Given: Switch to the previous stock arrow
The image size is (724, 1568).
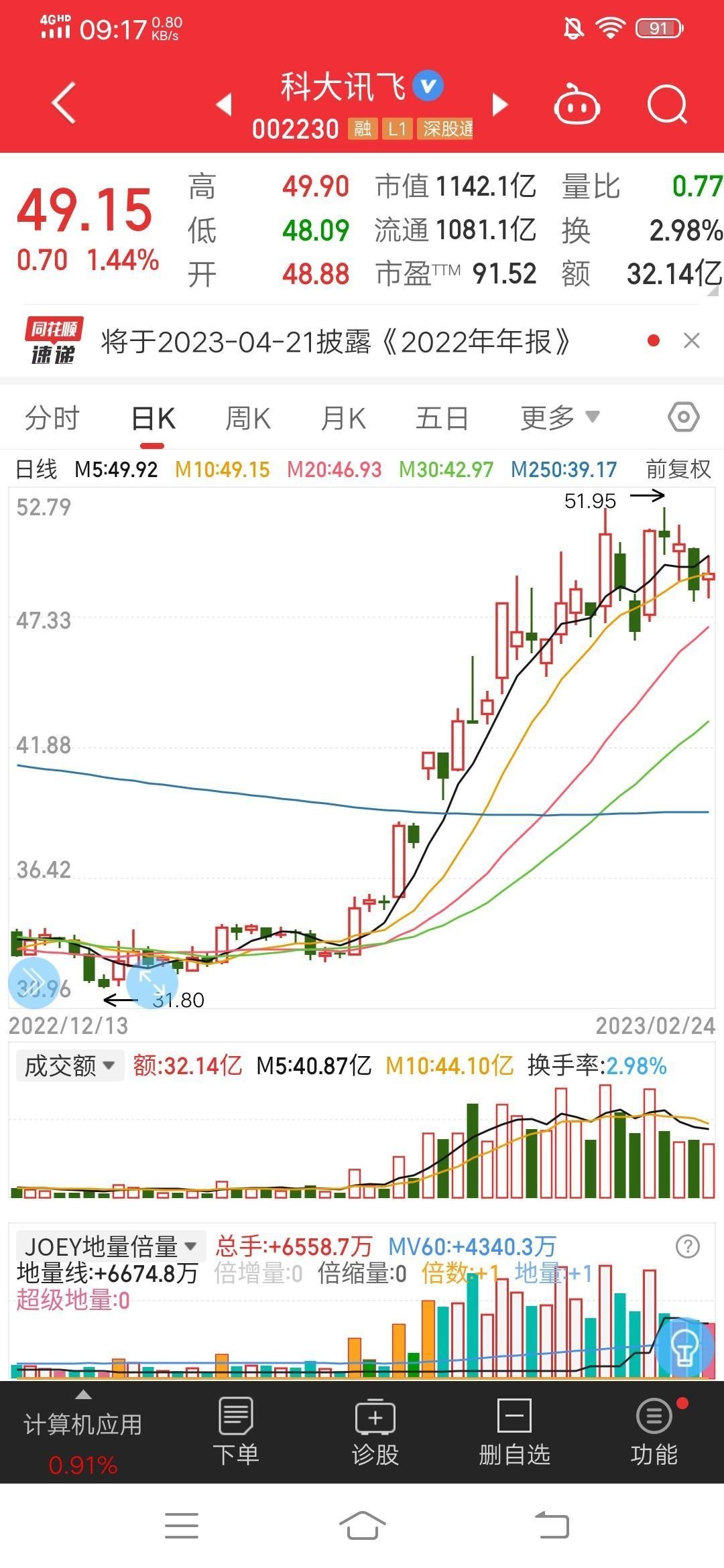Looking at the screenshot, I should coord(223,104).
